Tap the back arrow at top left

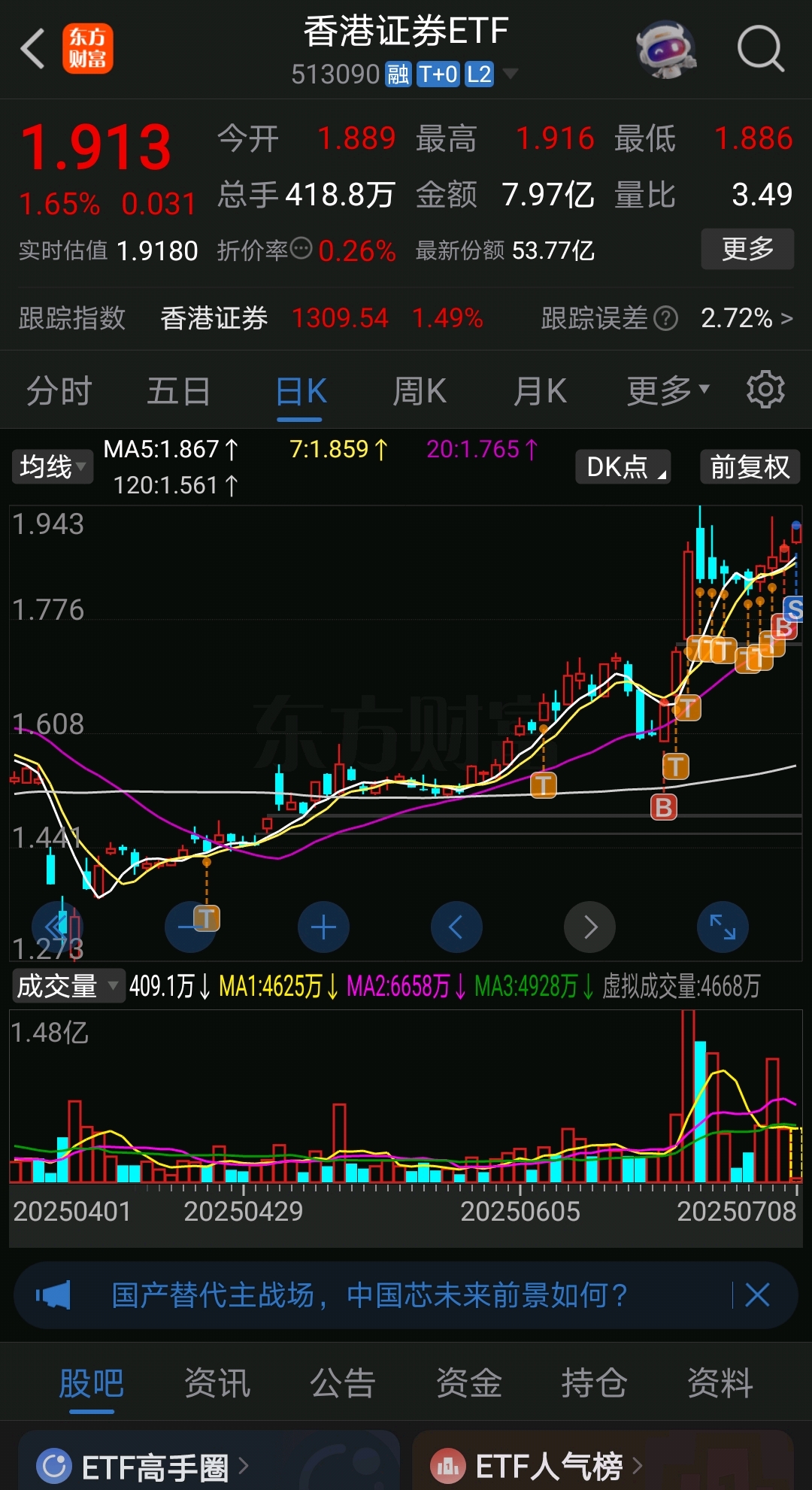click(32, 48)
